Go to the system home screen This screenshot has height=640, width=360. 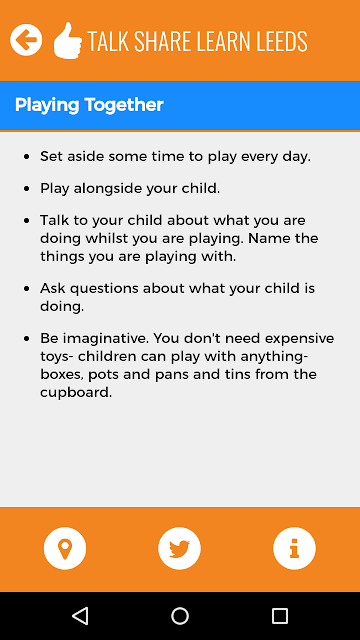pos(180,616)
